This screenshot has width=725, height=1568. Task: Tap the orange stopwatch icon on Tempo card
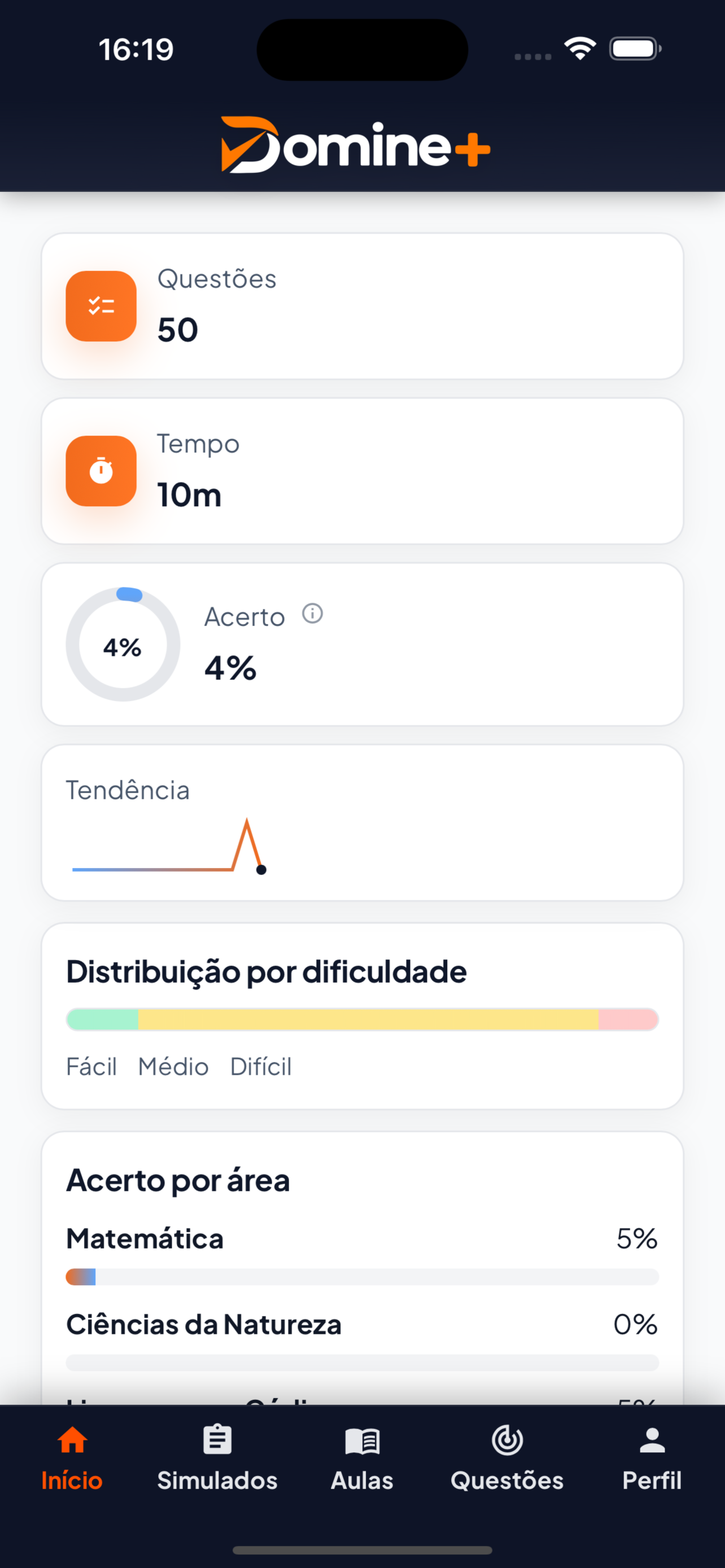(101, 472)
